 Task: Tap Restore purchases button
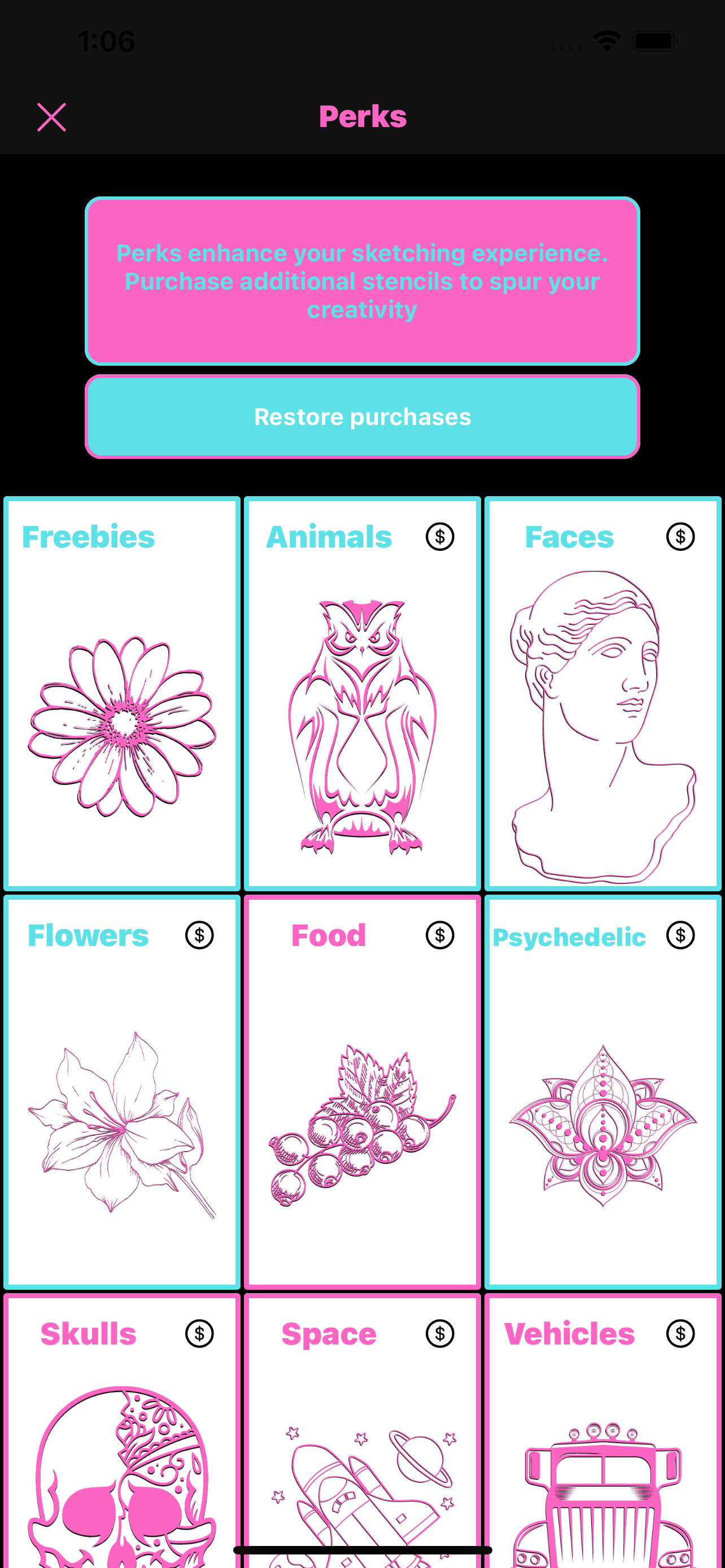[362, 417]
